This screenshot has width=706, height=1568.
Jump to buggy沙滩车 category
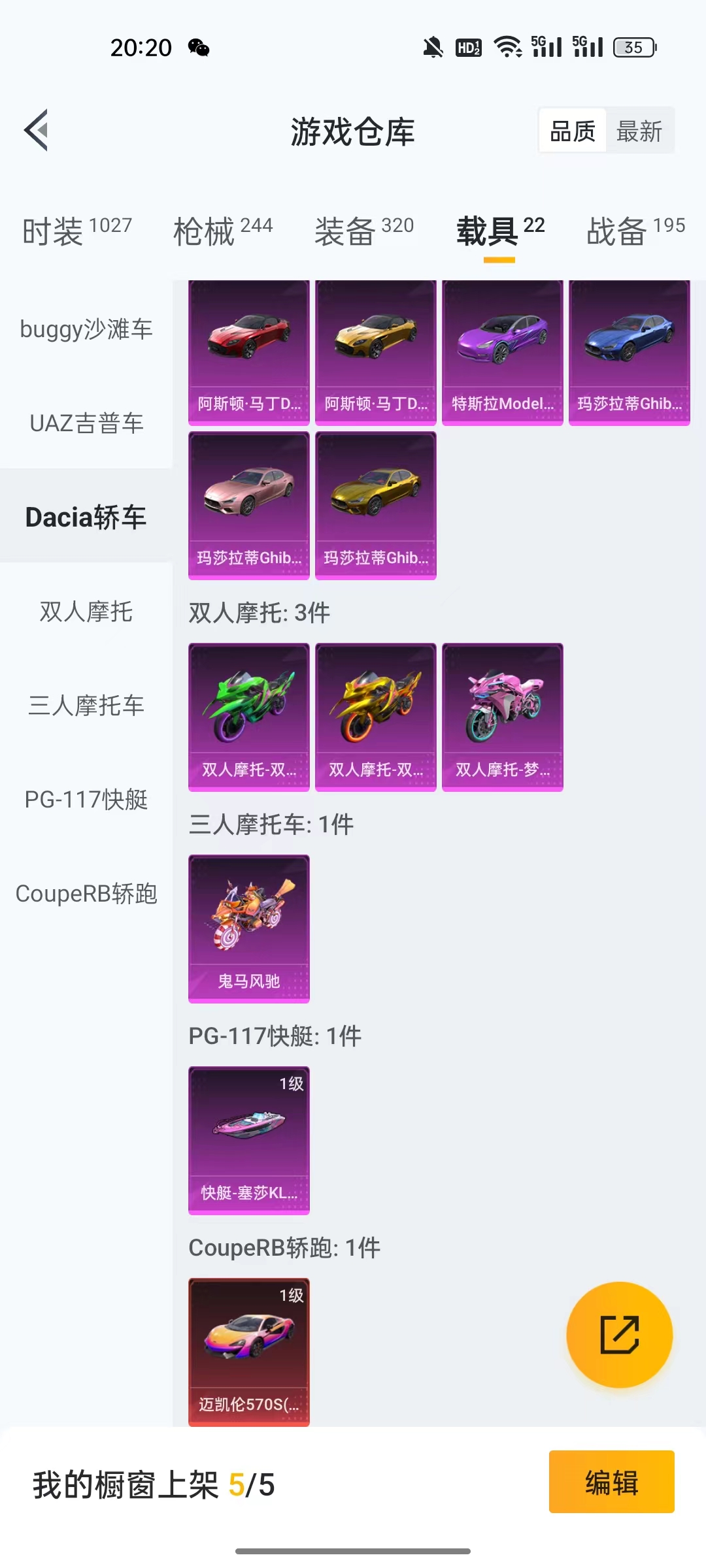[x=86, y=329]
